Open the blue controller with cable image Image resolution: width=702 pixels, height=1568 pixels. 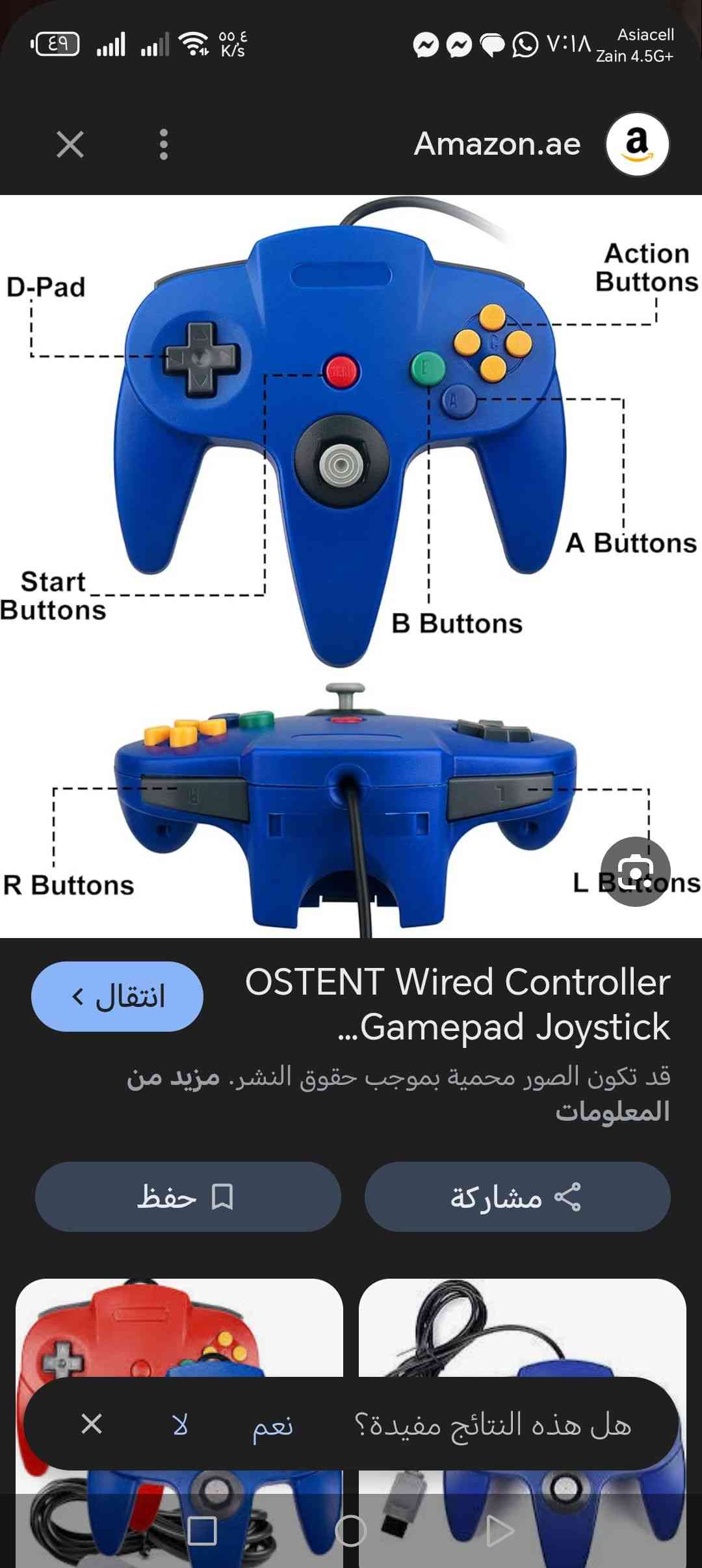pyautogui.click(x=522, y=1326)
